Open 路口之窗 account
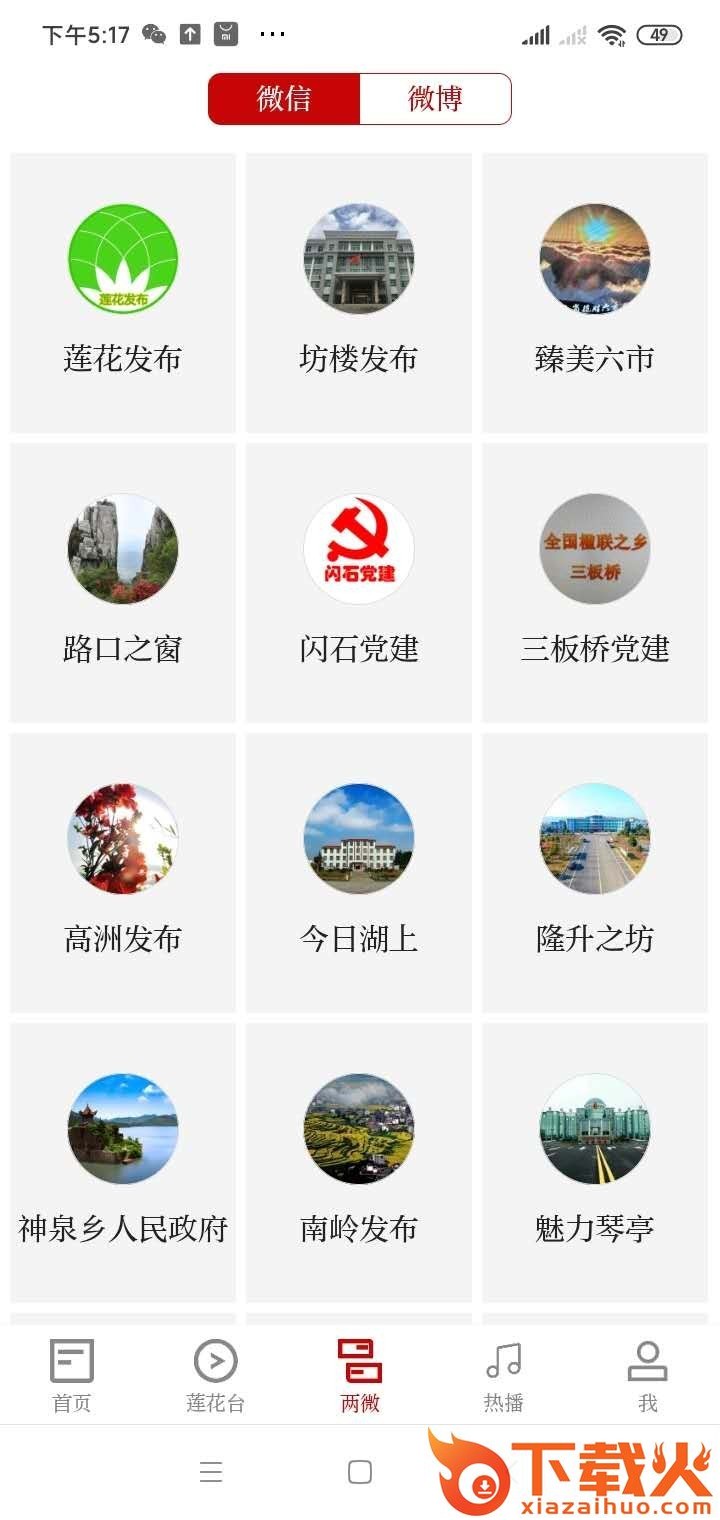This screenshot has width=720, height=1520. (x=123, y=582)
